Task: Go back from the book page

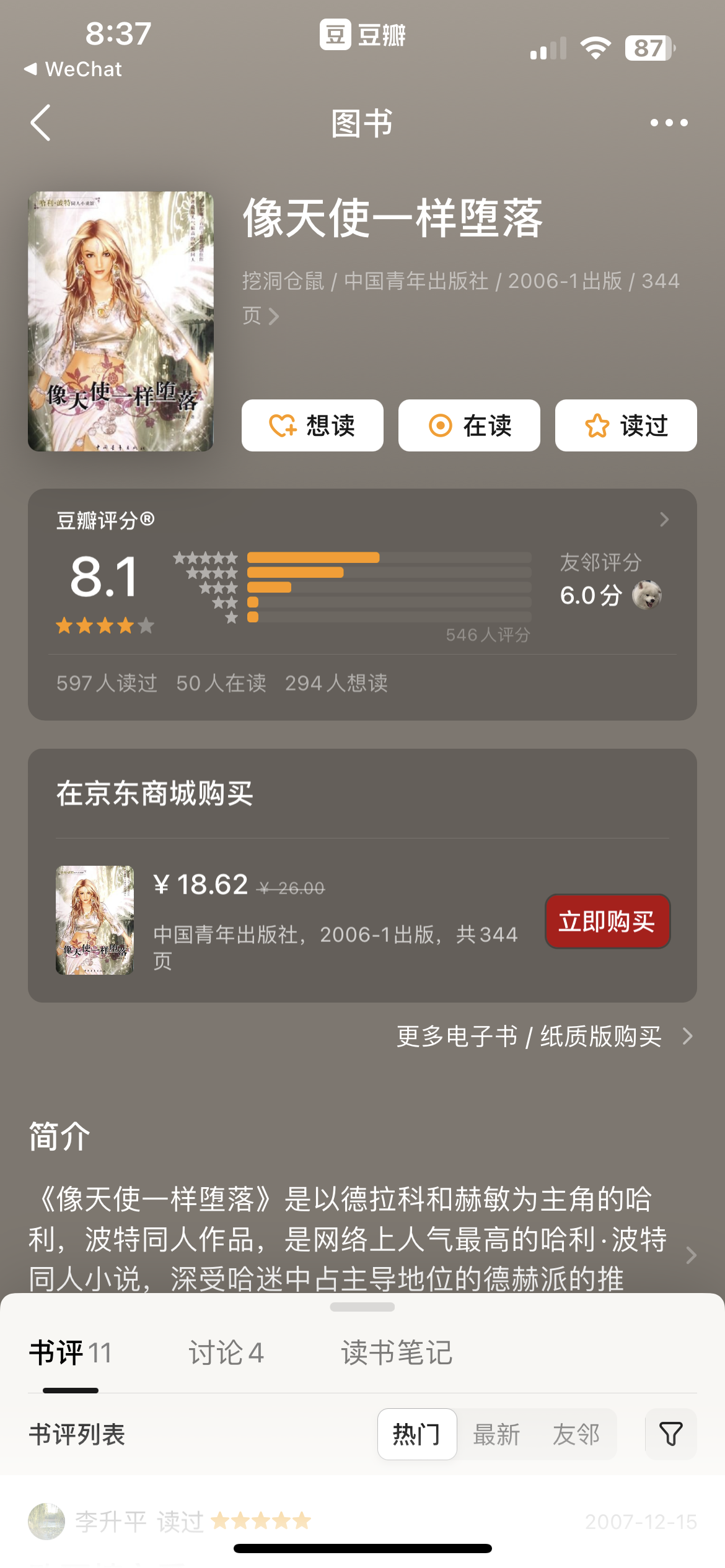Action: point(41,123)
